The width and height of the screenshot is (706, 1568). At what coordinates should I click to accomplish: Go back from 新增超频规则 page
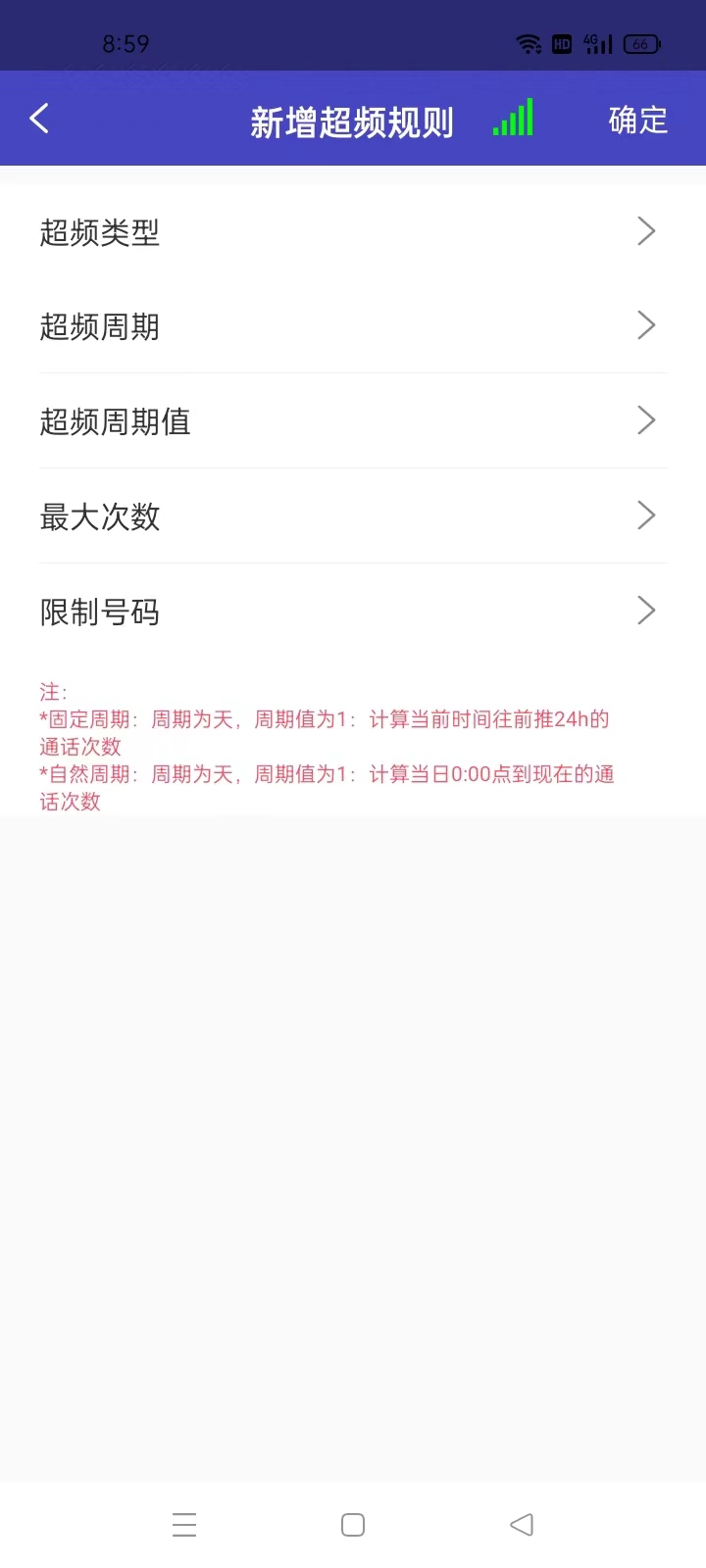[39, 120]
